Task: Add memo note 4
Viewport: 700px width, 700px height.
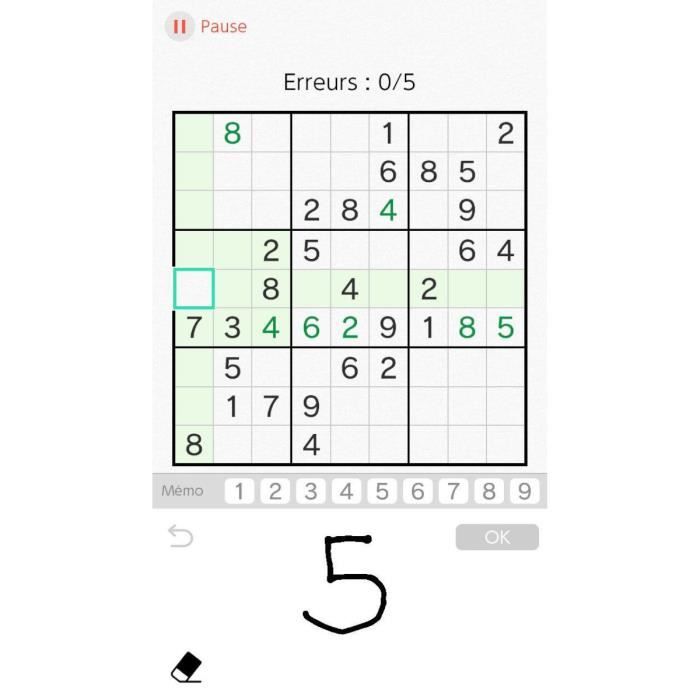Action: pos(346,491)
